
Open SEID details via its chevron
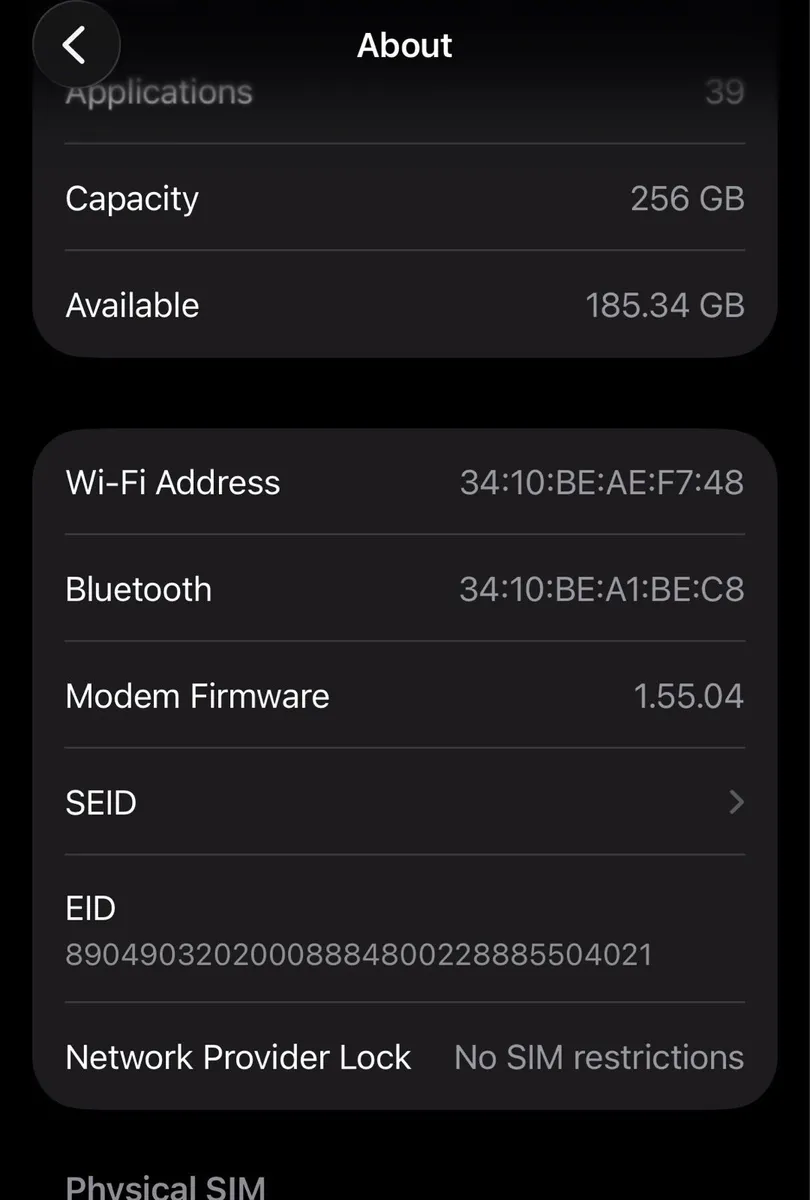(737, 803)
